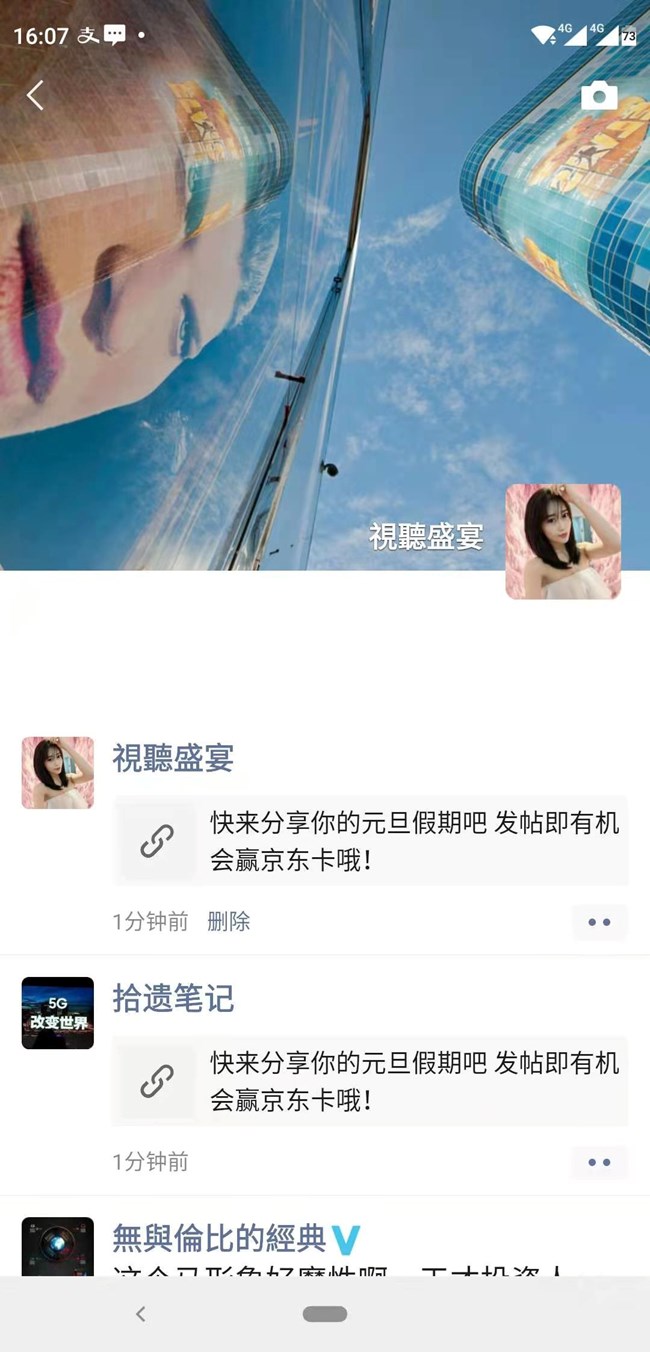Open like/comment menu on 拾遗笔记's post
This screenshot has width=650, height=1352.
[600, 1162]
